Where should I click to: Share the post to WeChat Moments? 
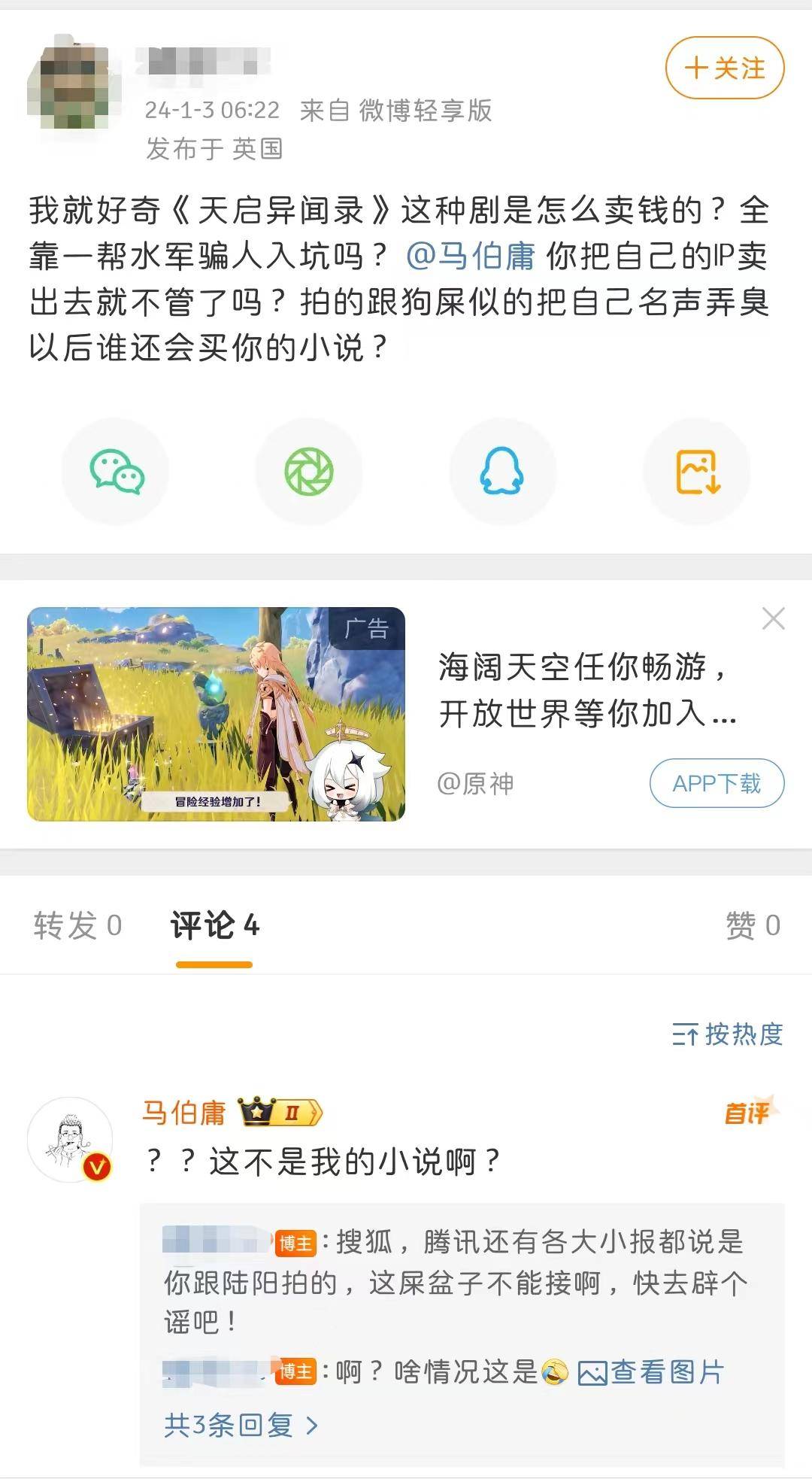coord(308,472)
